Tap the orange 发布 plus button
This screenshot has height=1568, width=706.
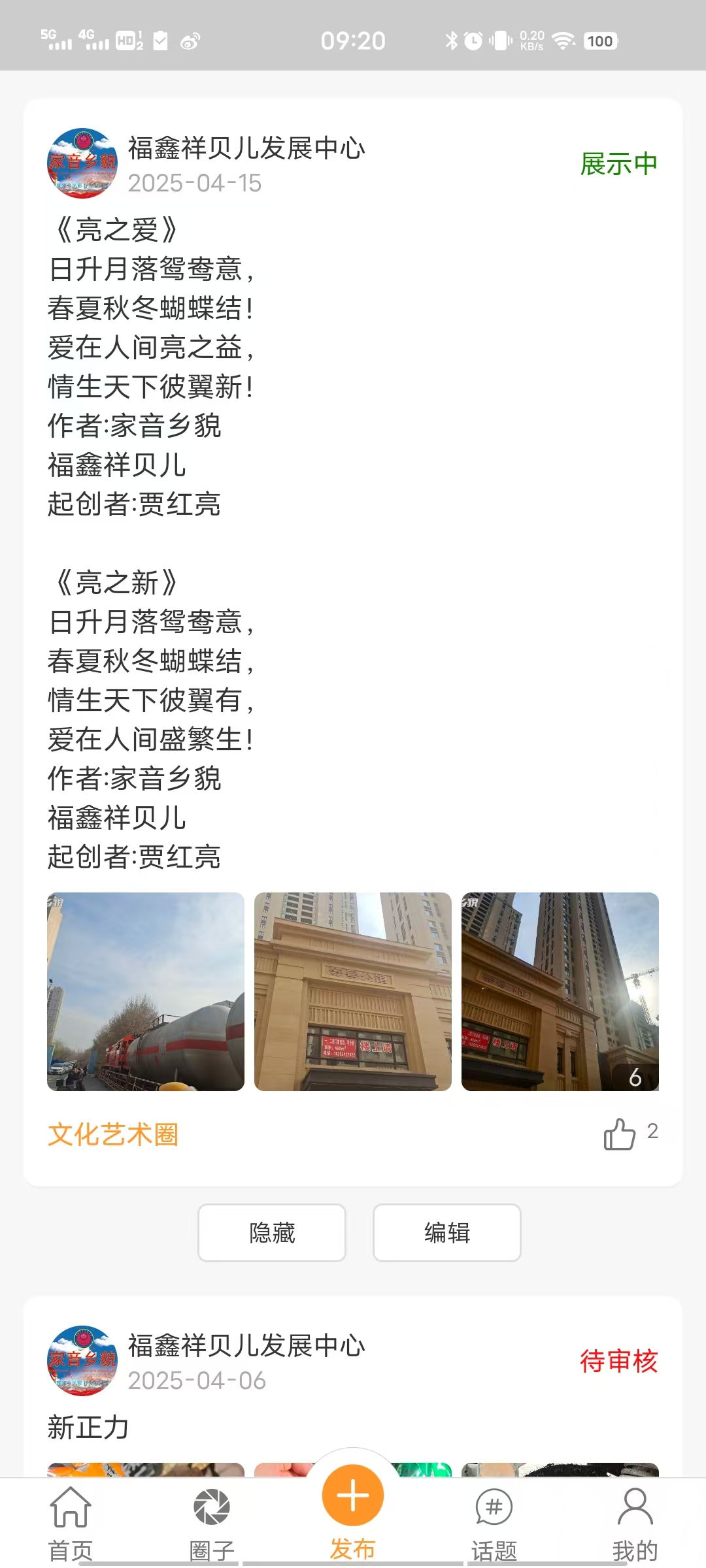click(x=353, y=1496)
